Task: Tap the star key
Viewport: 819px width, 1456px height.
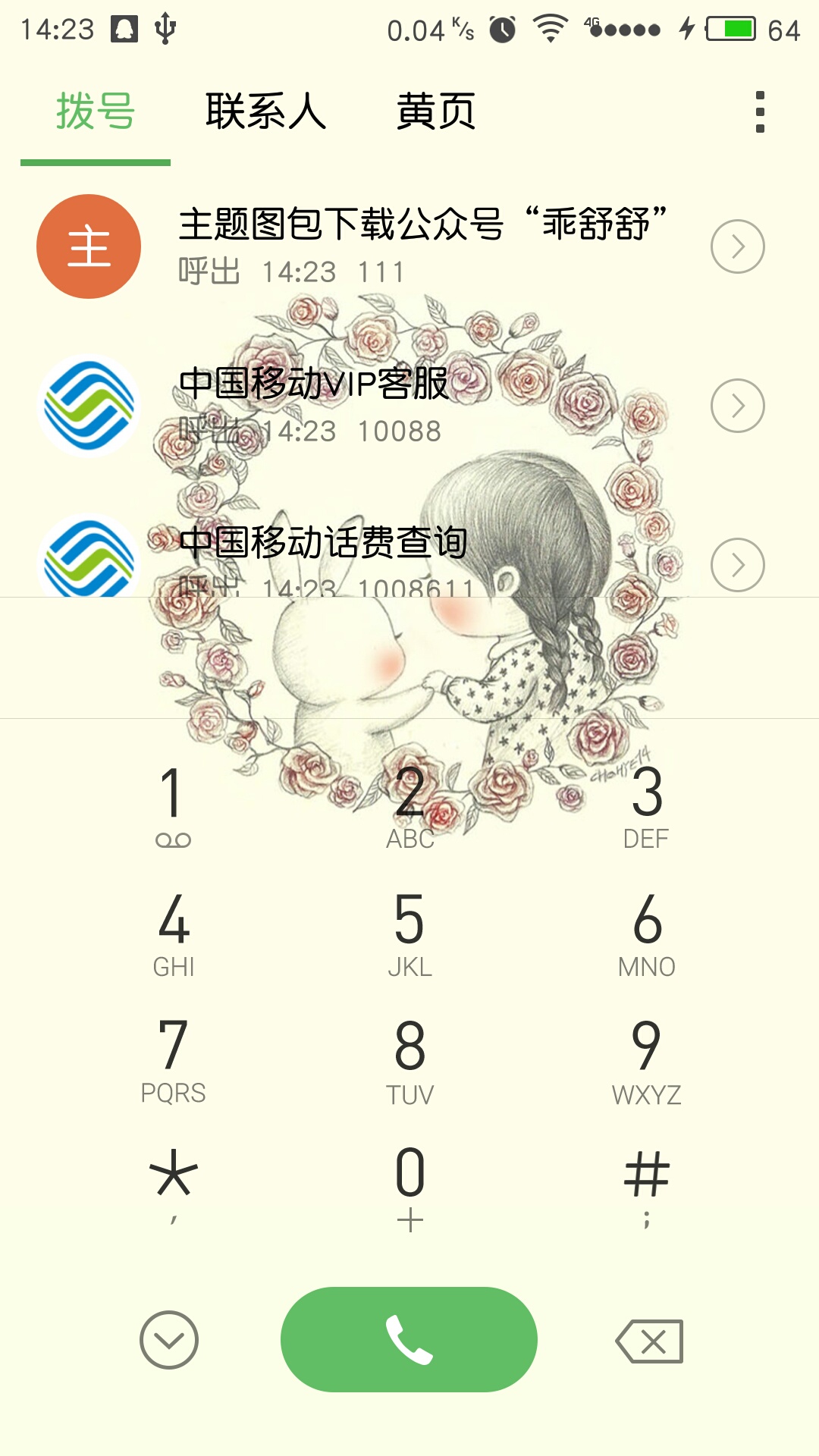Action: click(x=173, y=1187)
